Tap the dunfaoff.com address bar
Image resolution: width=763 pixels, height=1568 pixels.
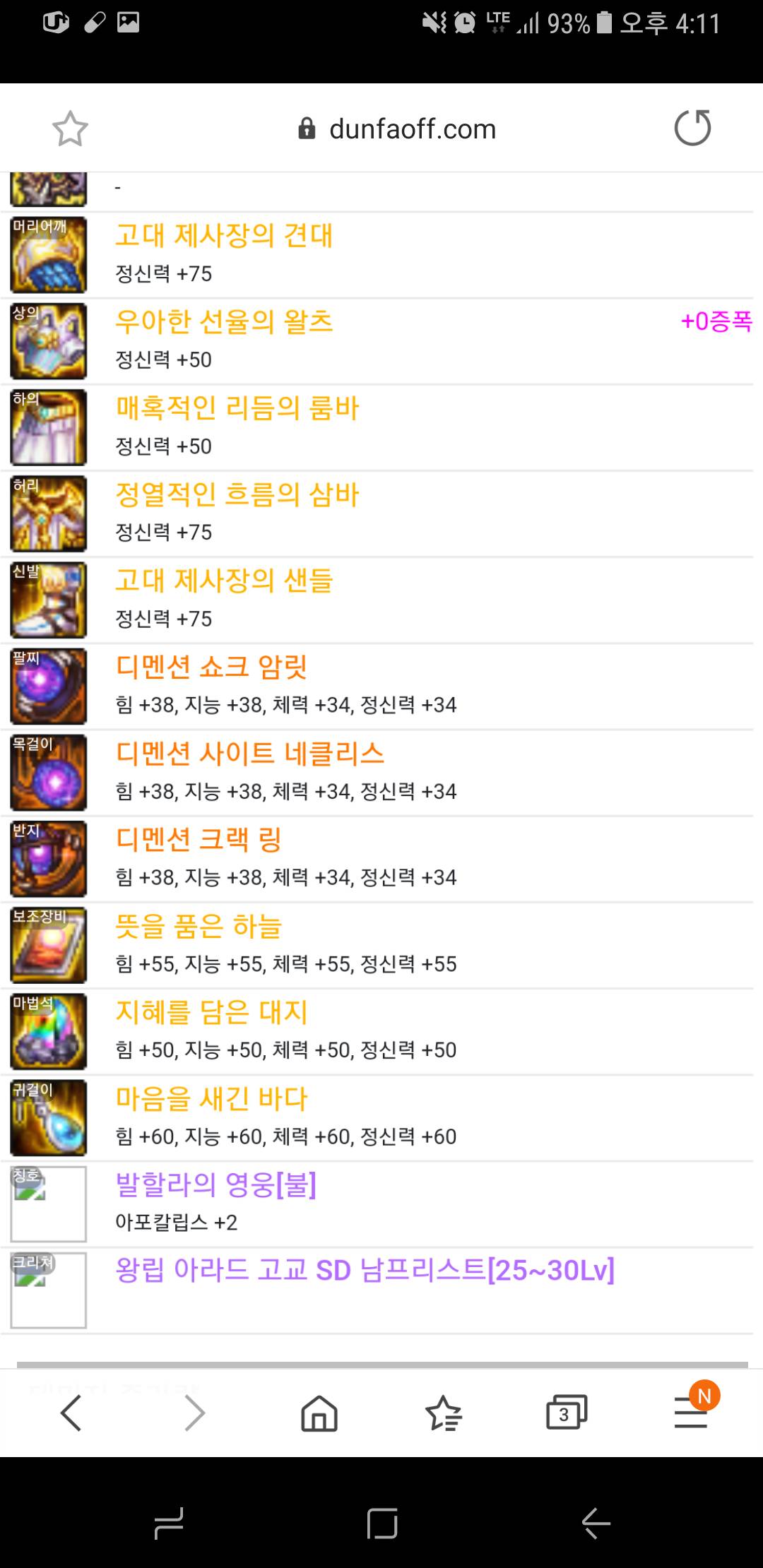click(397, 129)
